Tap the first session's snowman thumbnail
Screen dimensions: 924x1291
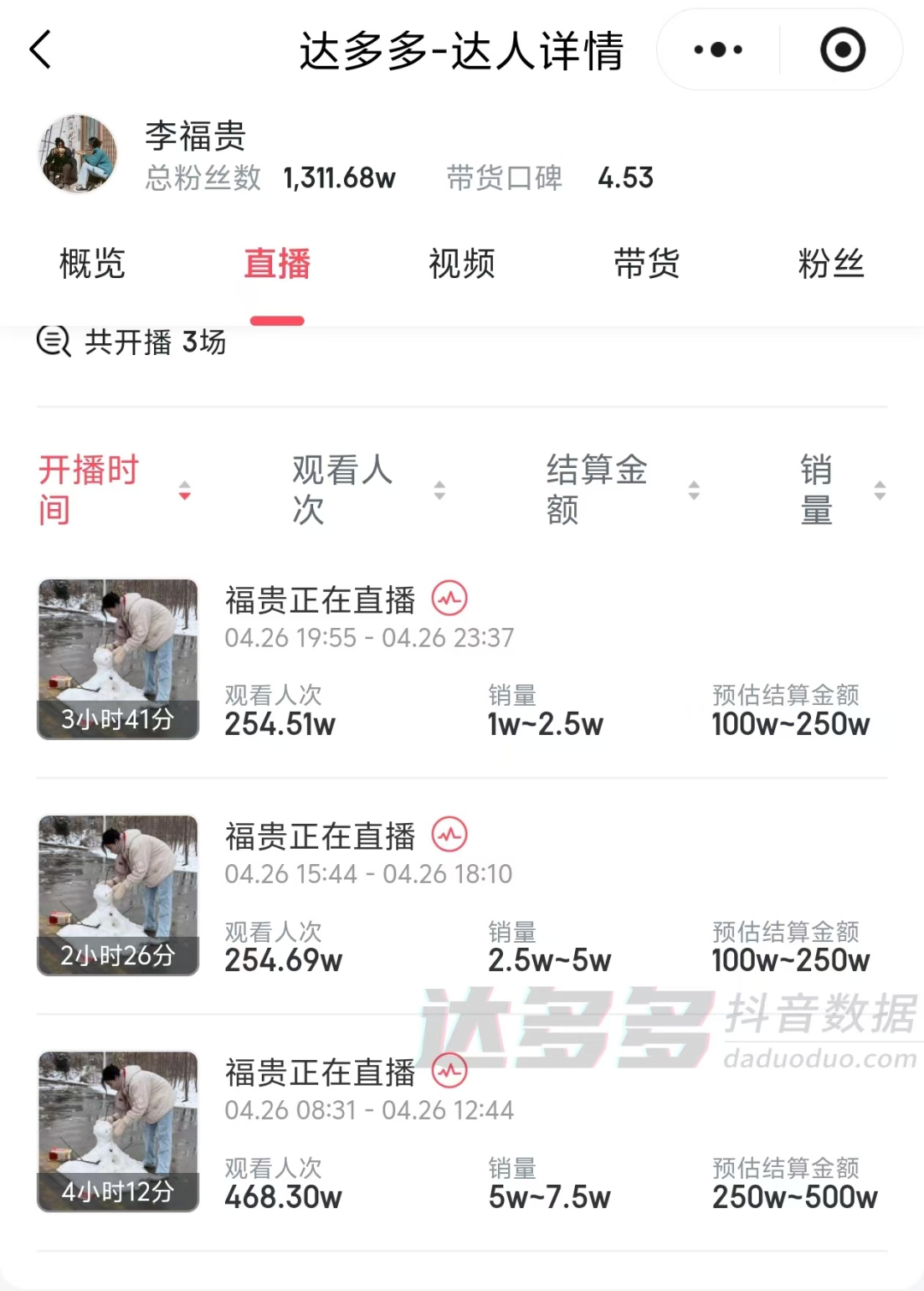coord(117,659)
